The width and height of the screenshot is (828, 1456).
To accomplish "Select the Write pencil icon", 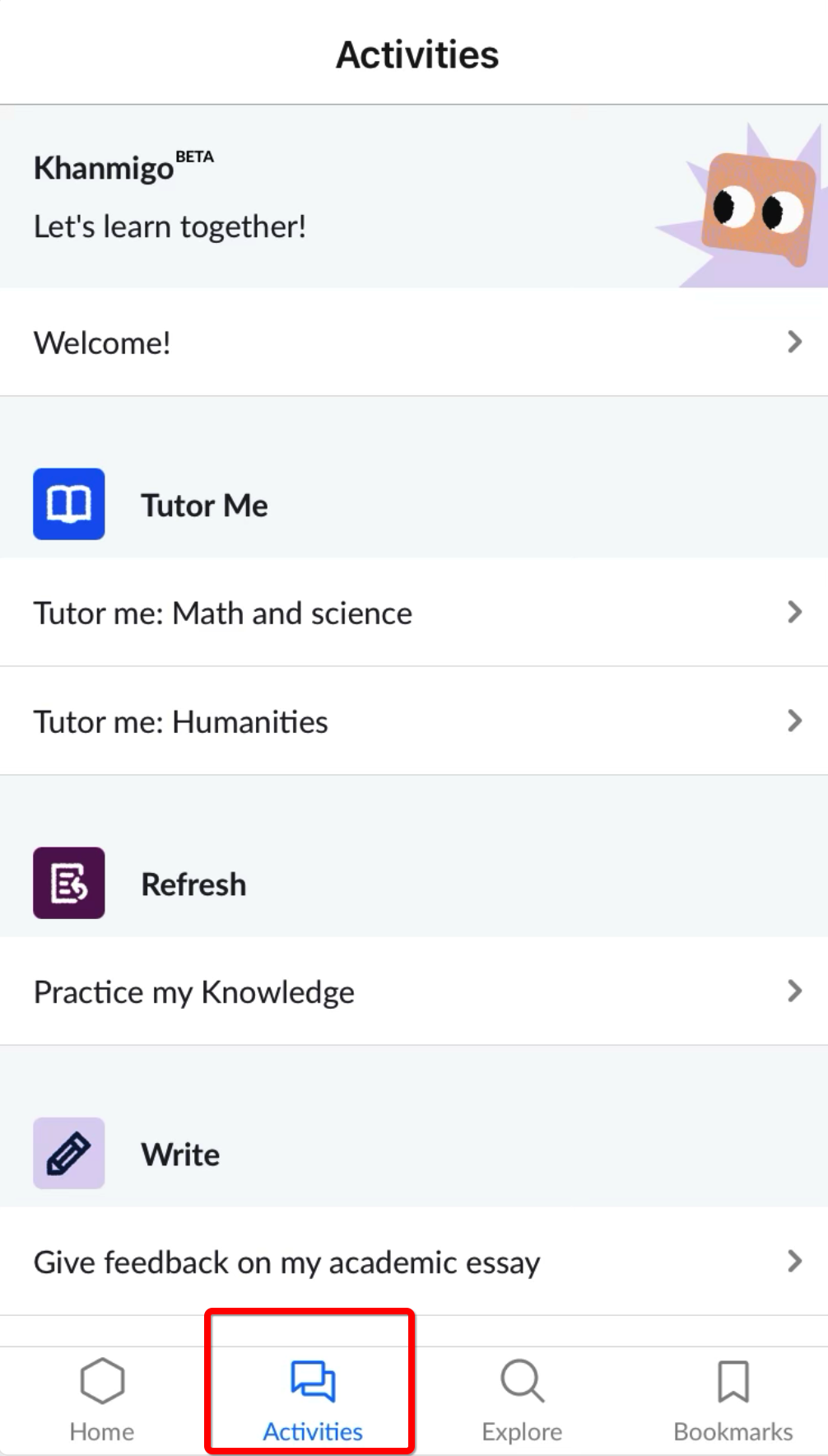I will click(x=68, y=1153).
